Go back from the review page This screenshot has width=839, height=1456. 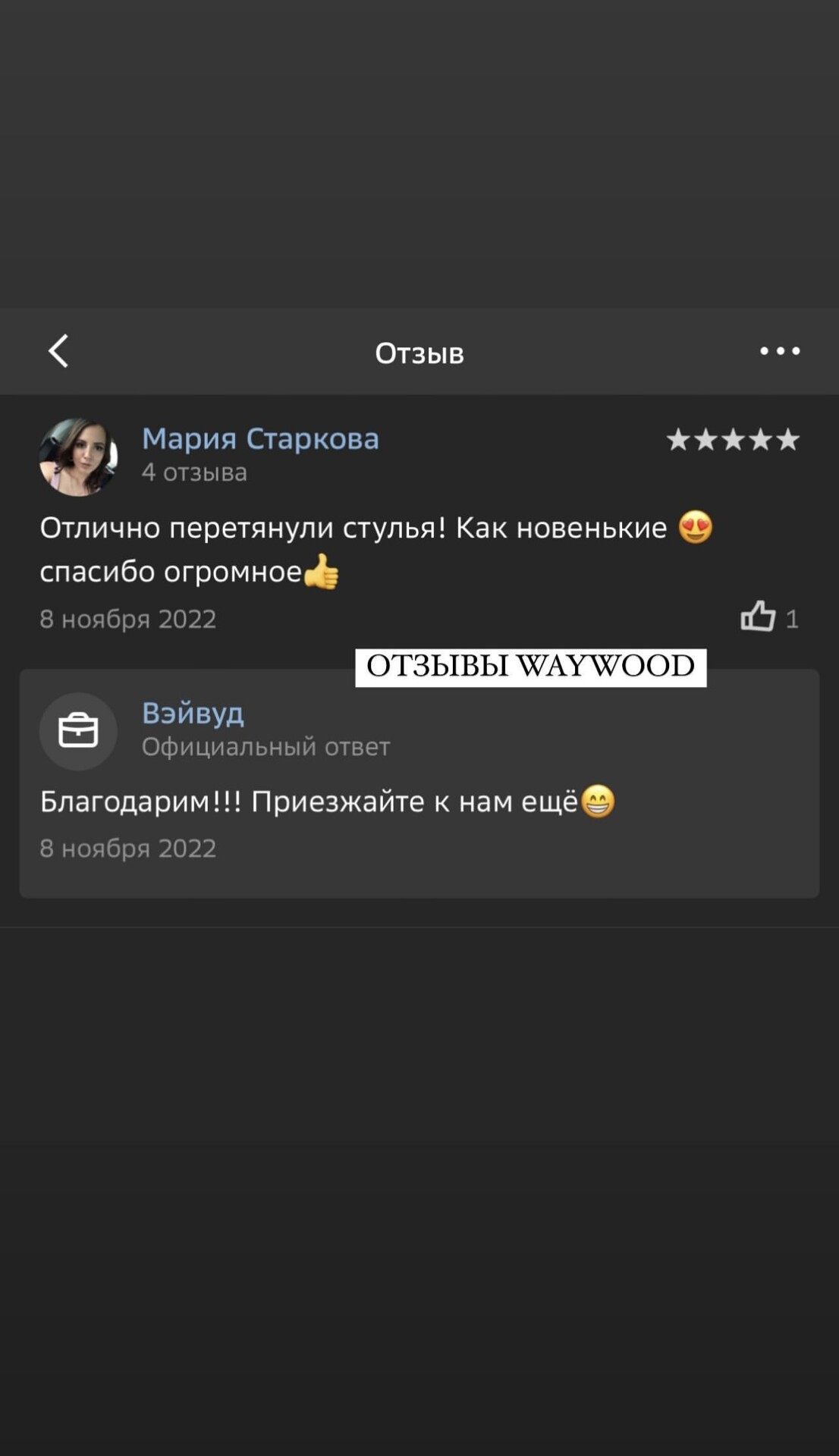pos(58,351)
